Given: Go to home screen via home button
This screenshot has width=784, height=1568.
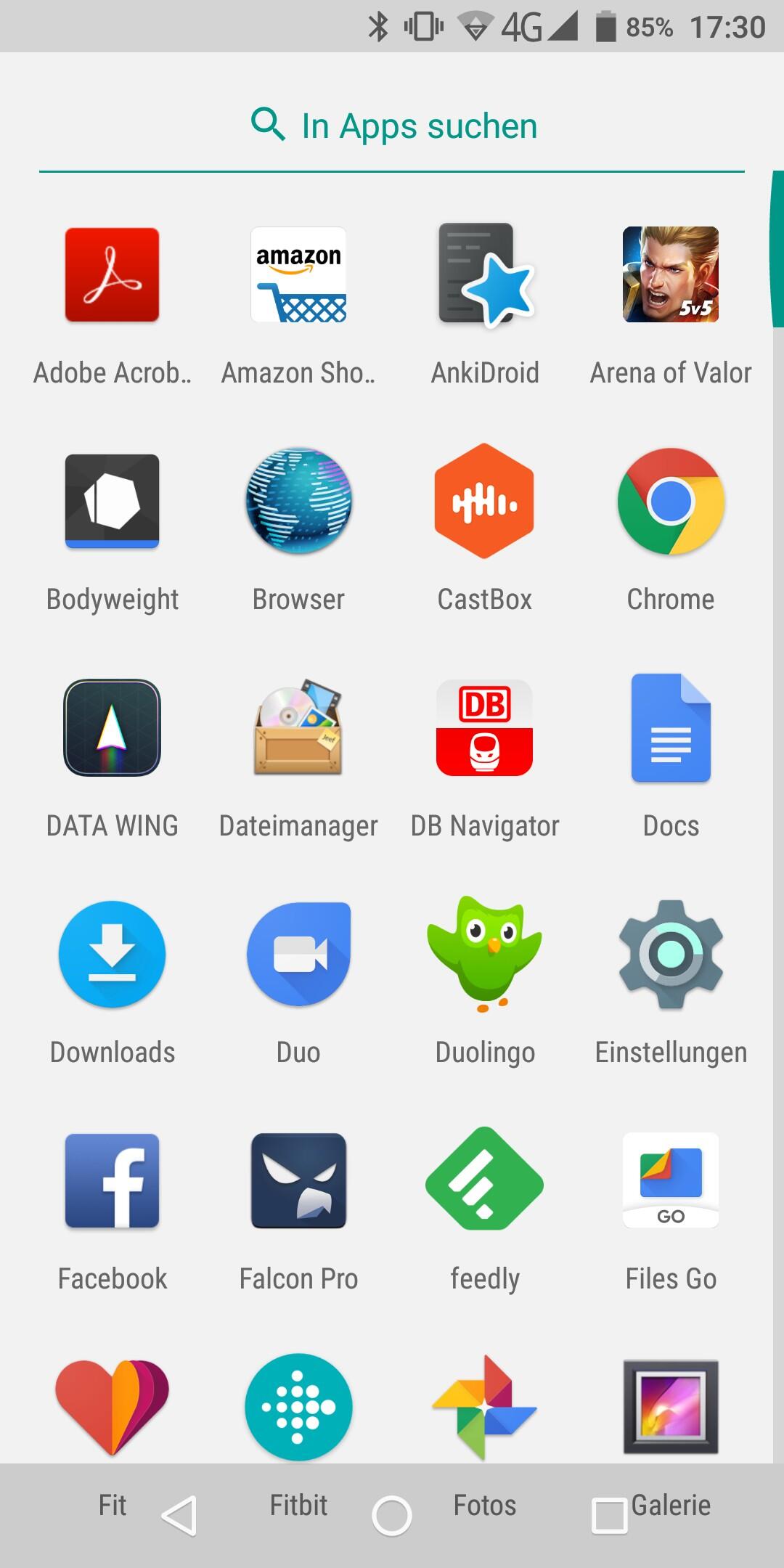Looking at the screenshot, I should (x=392, y=1516).
